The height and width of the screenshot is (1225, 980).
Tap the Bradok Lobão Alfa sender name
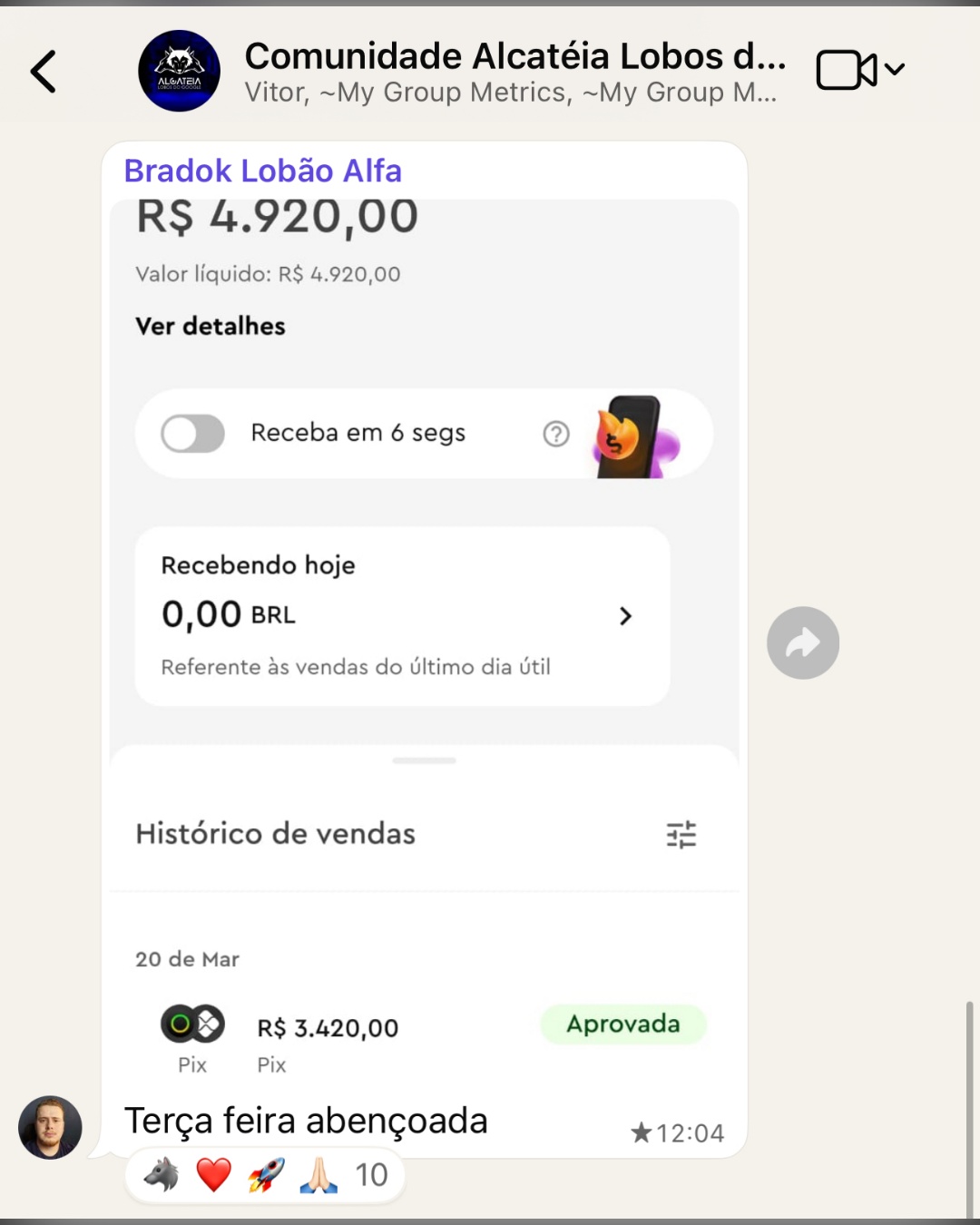coord(262,171)
